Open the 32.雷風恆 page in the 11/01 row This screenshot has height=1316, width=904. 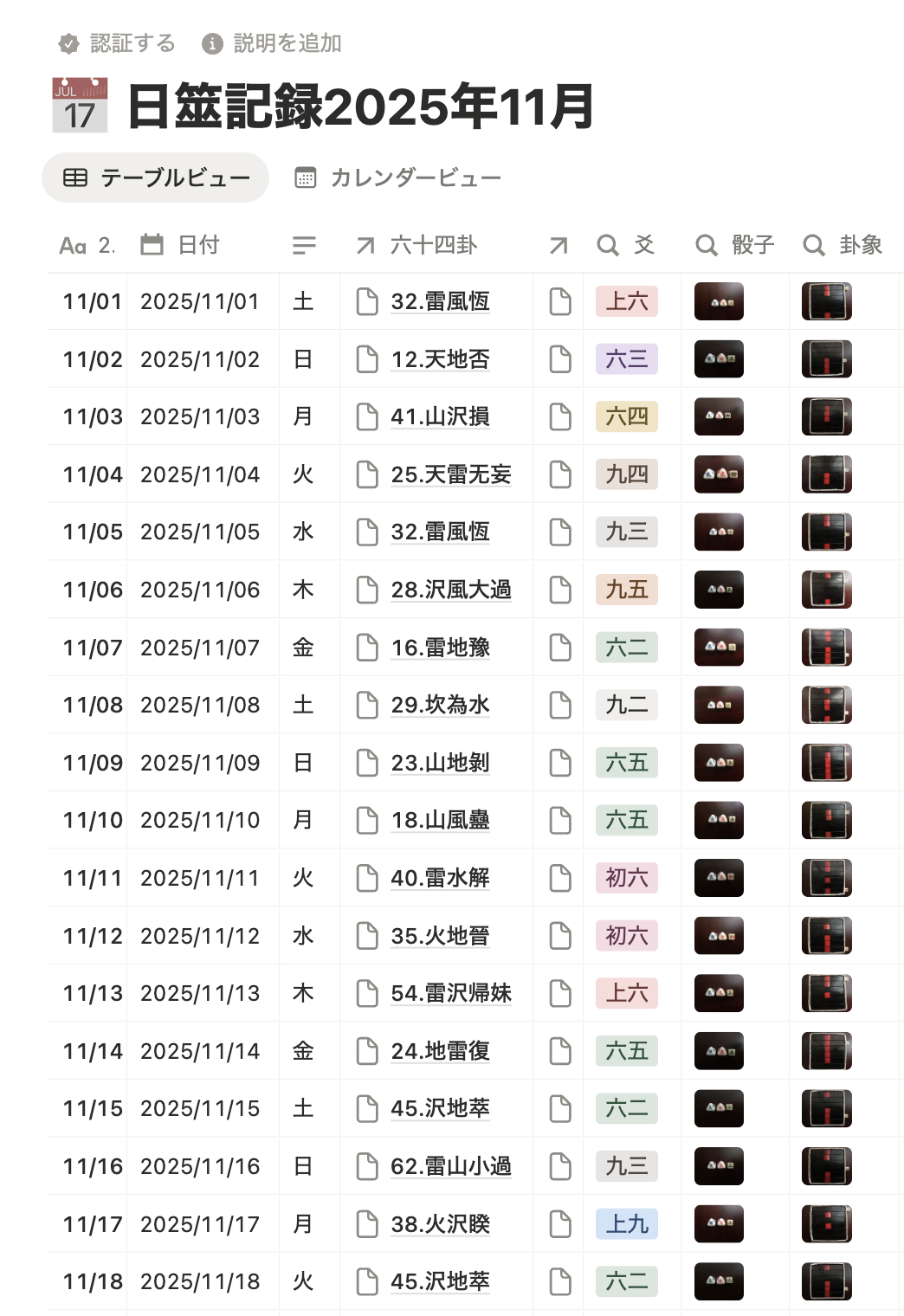tap(440, 301)
